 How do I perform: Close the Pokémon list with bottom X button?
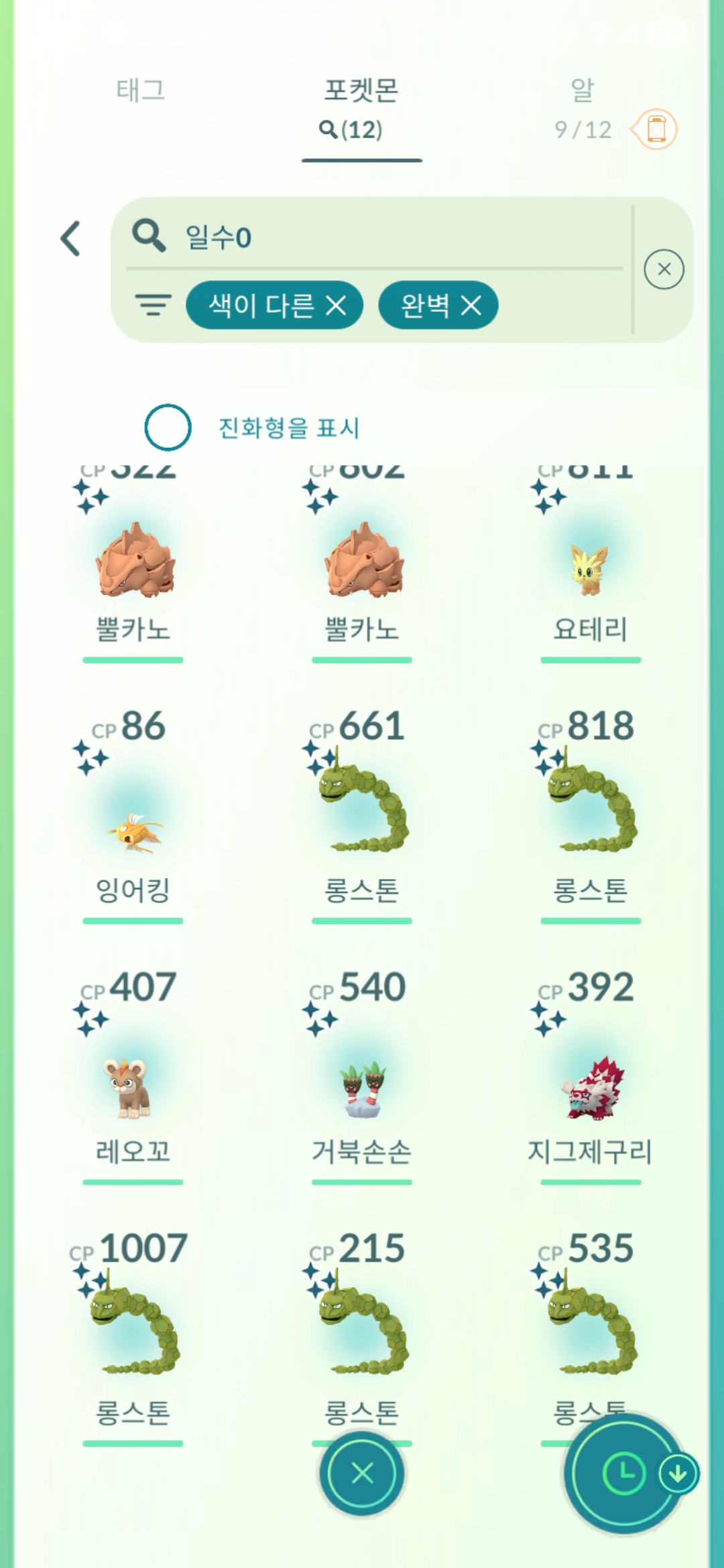362,1474
